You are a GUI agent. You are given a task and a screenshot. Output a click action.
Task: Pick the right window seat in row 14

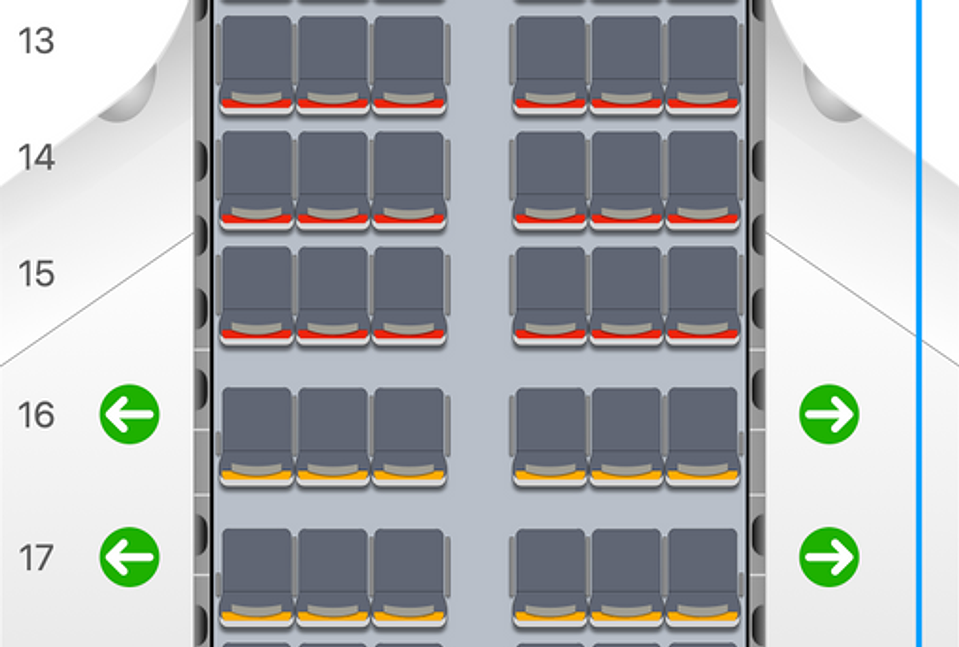(703, 179)
